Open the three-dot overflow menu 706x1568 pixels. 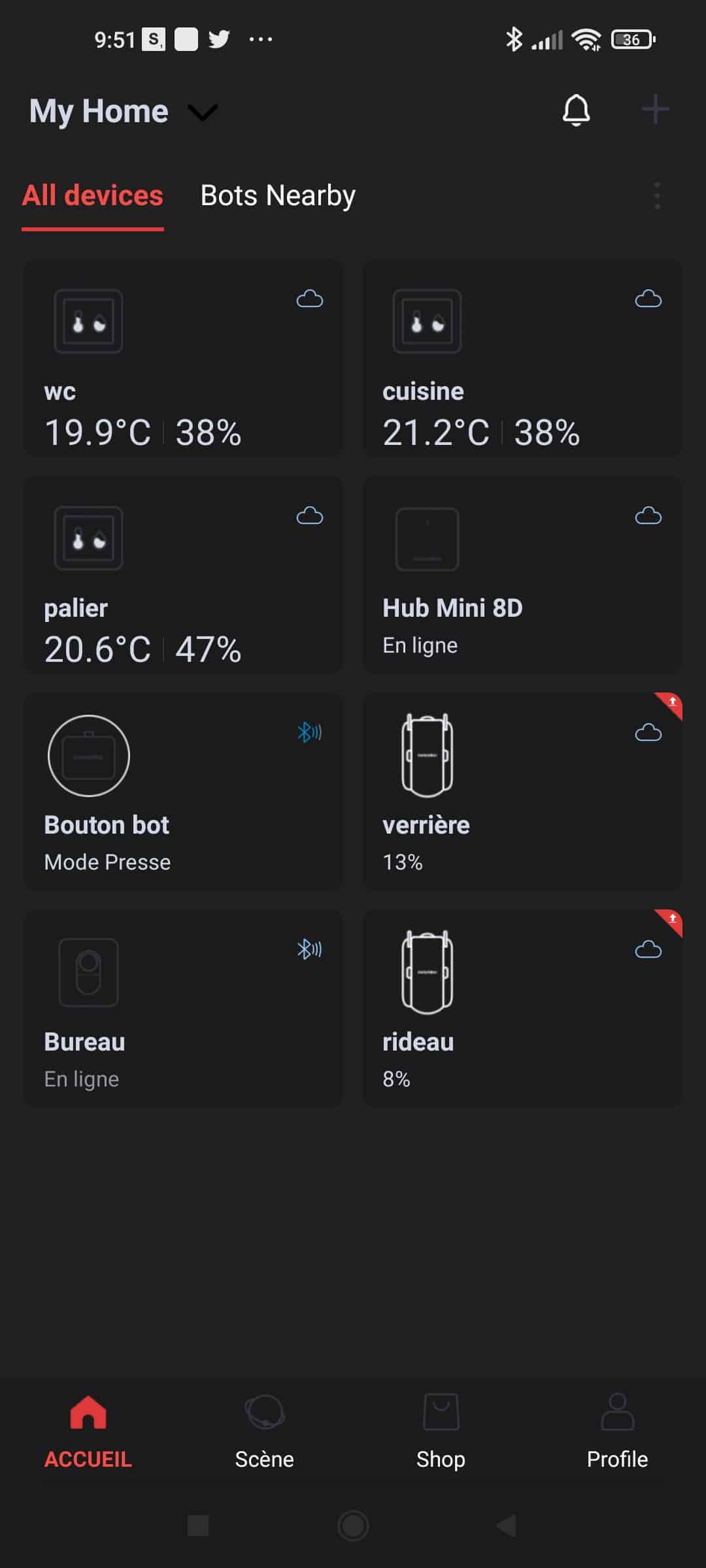(657, 196)
